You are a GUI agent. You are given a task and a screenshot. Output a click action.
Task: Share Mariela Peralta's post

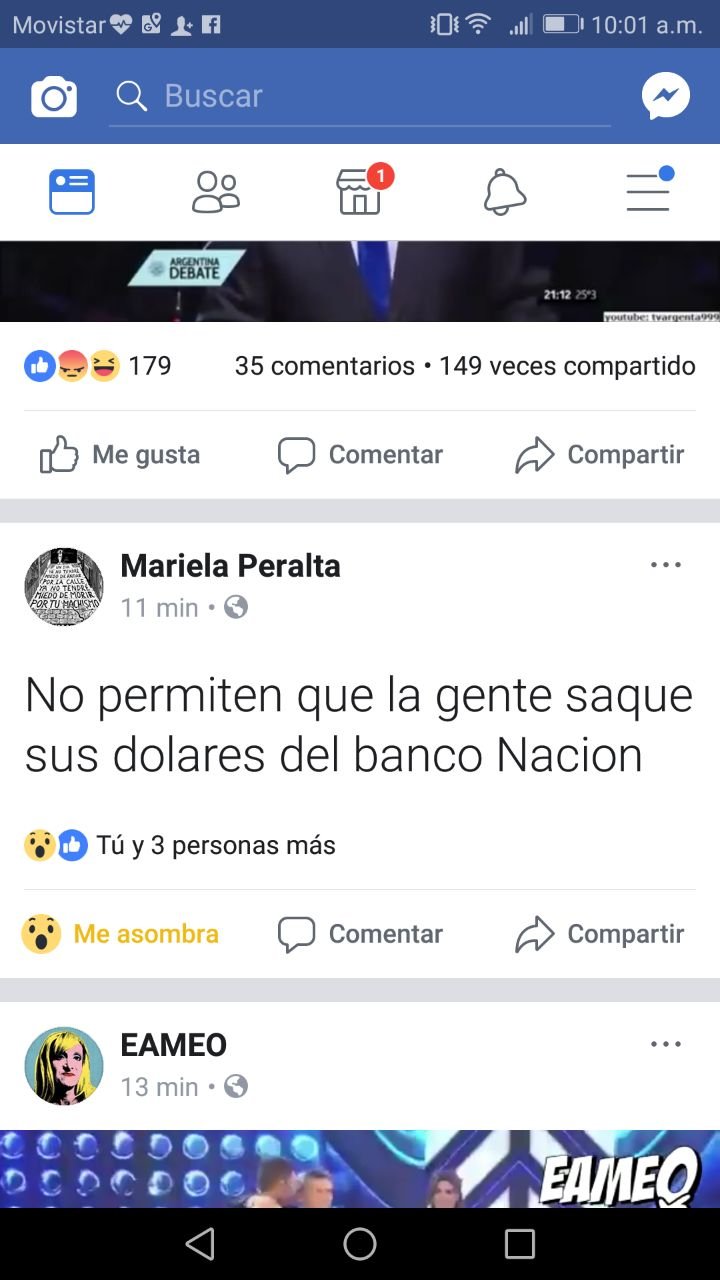click(600, 934)
